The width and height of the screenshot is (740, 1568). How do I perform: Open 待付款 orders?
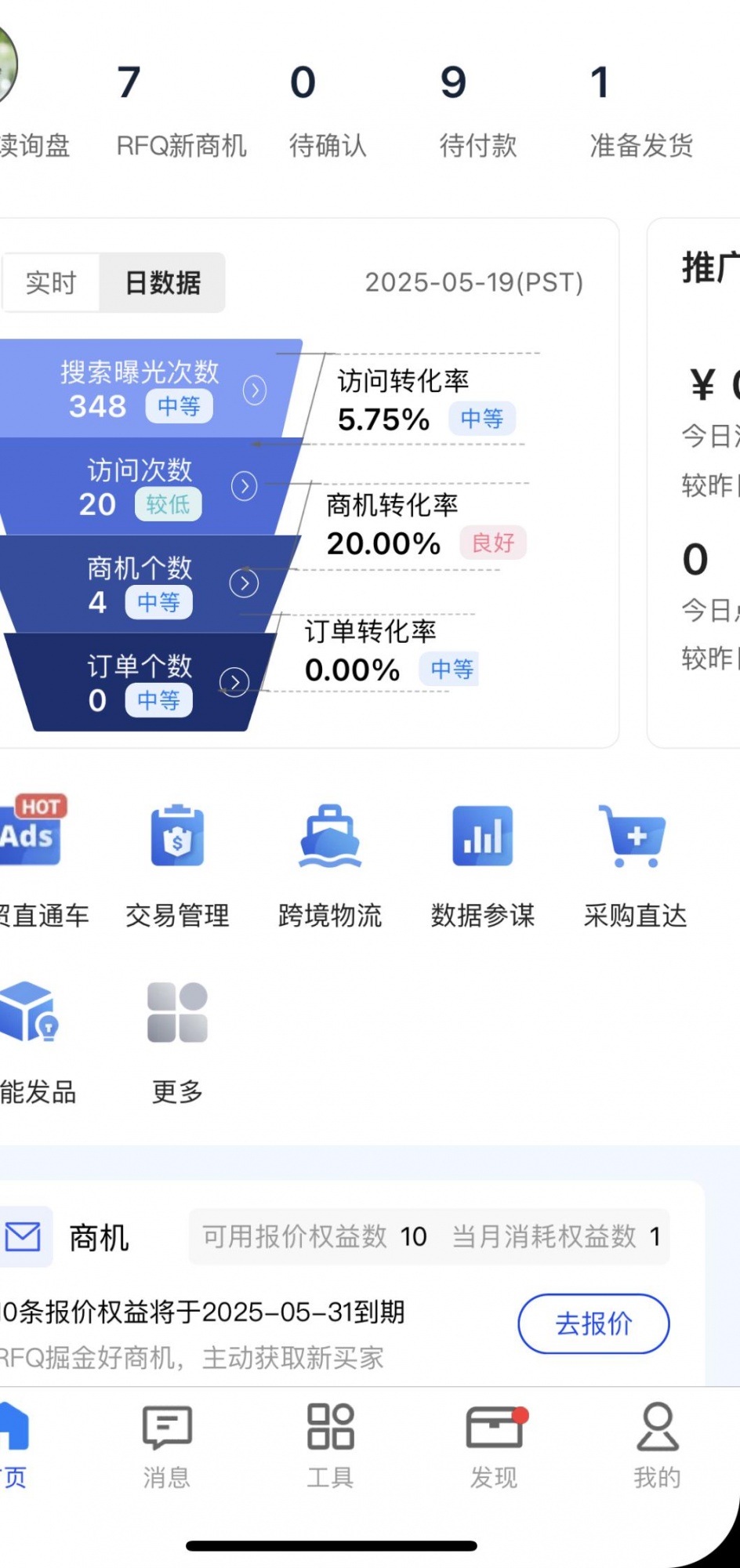point(477,110)
